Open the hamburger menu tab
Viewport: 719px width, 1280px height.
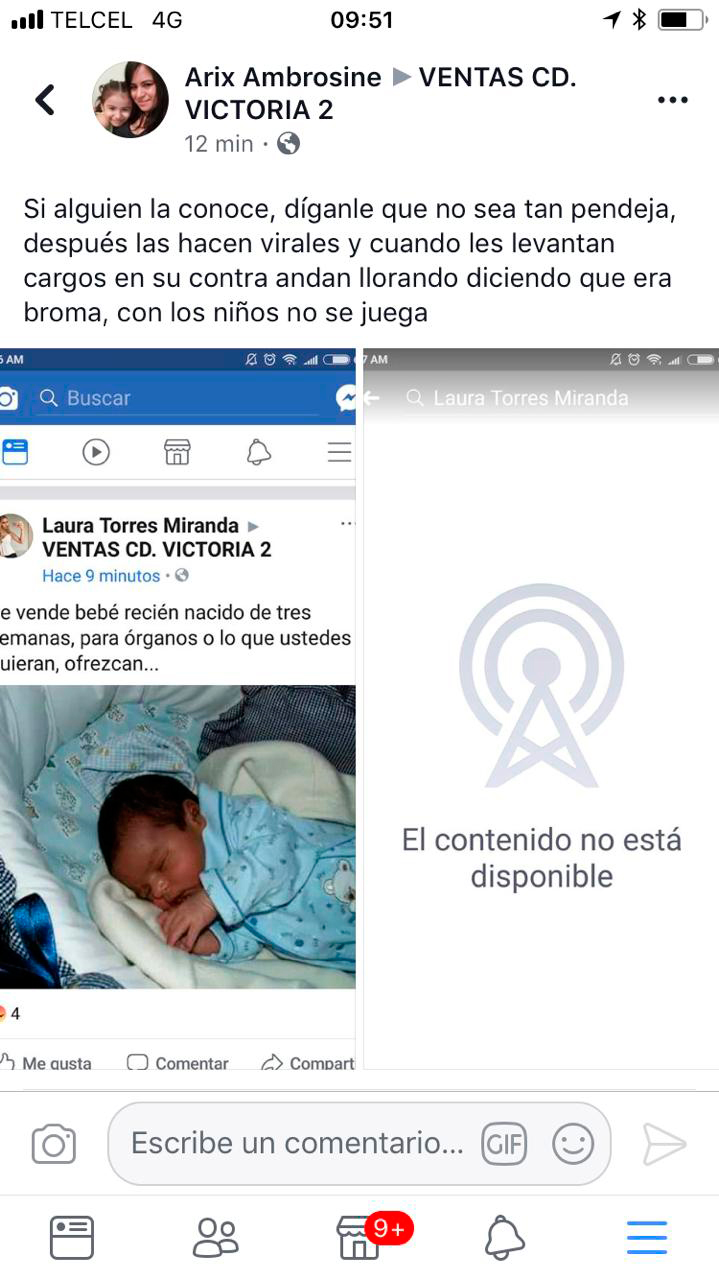647,1238
